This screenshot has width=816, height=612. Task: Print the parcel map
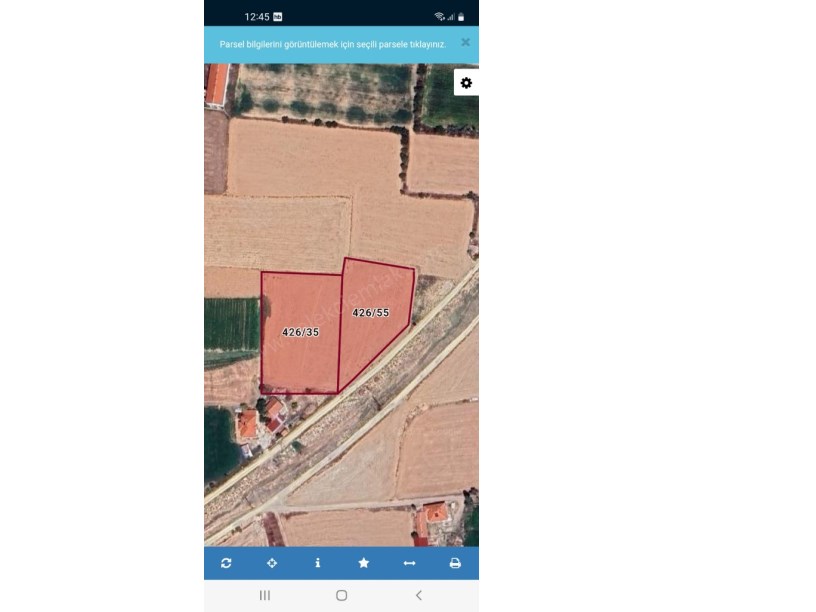click(x=455, y=563)
